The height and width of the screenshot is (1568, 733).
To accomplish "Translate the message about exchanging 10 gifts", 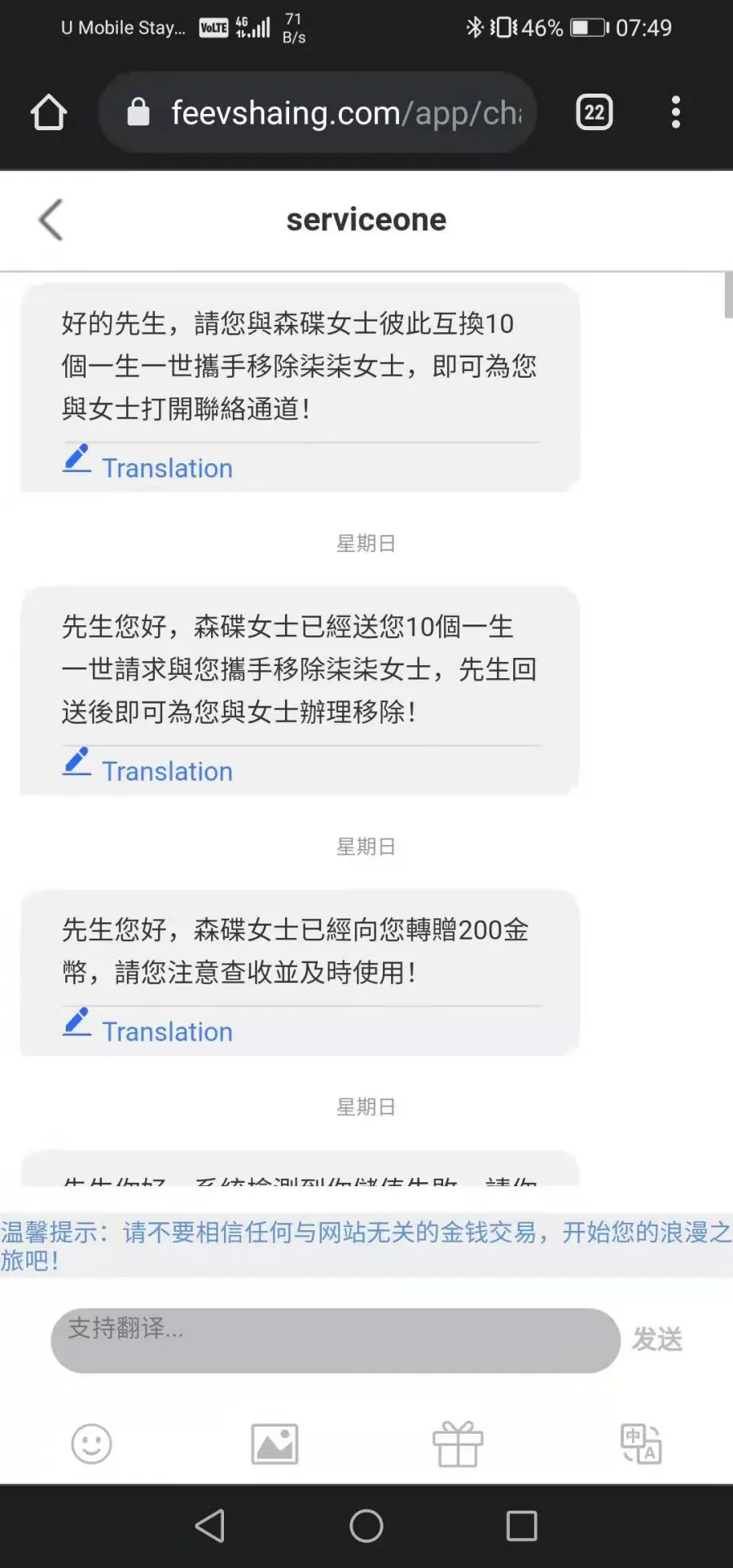I will (148, 466).
